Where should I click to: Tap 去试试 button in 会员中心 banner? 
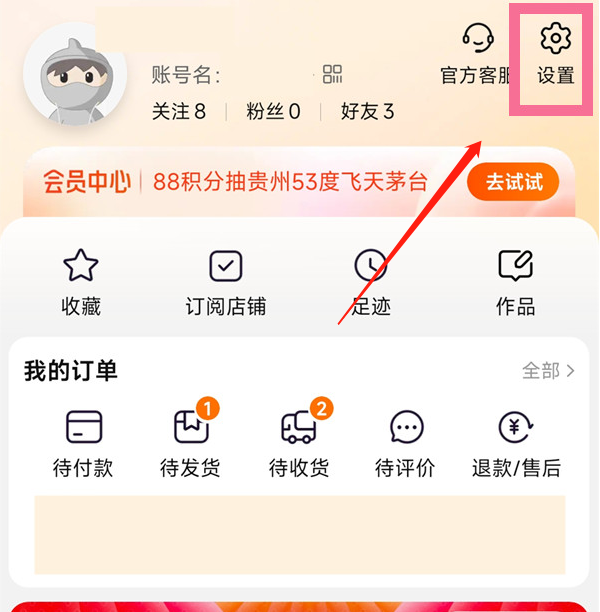(x=512, y=182)
